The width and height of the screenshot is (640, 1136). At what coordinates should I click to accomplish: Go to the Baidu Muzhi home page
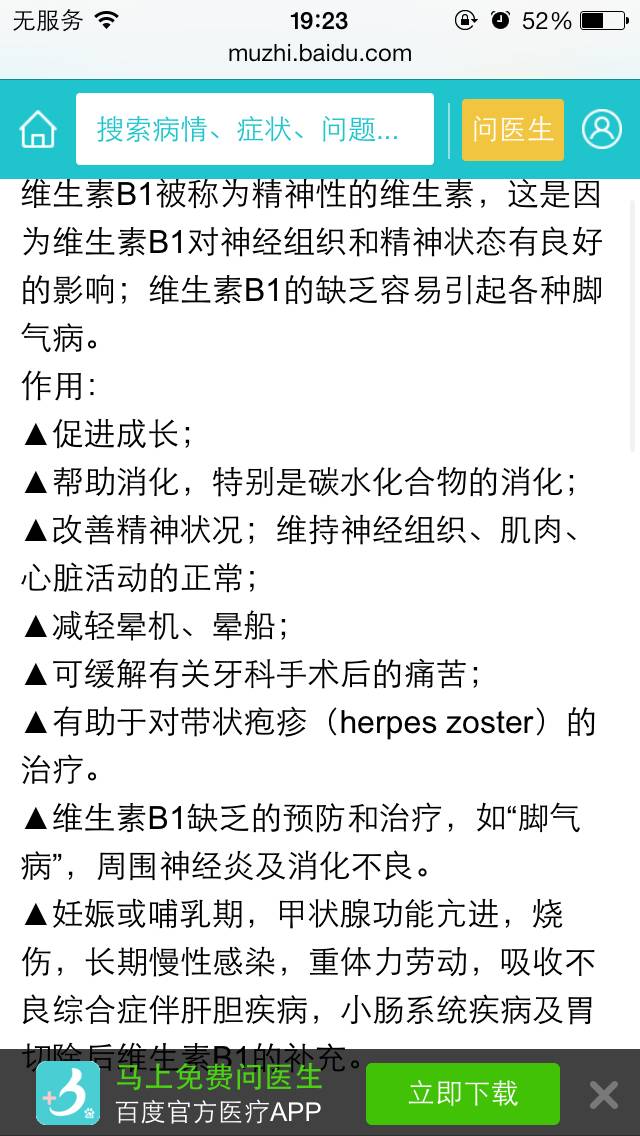coord(38,129)
